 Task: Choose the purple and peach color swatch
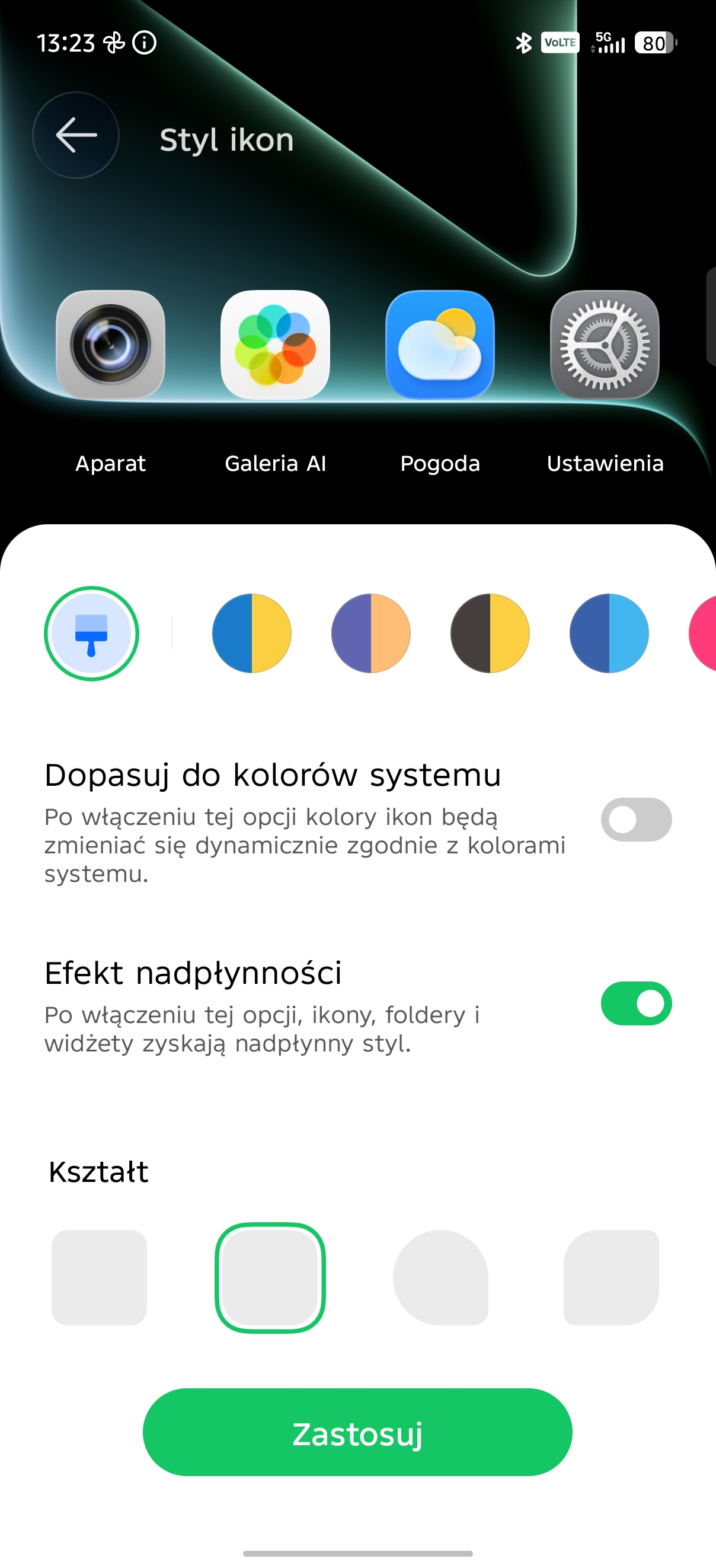point(370,633)
